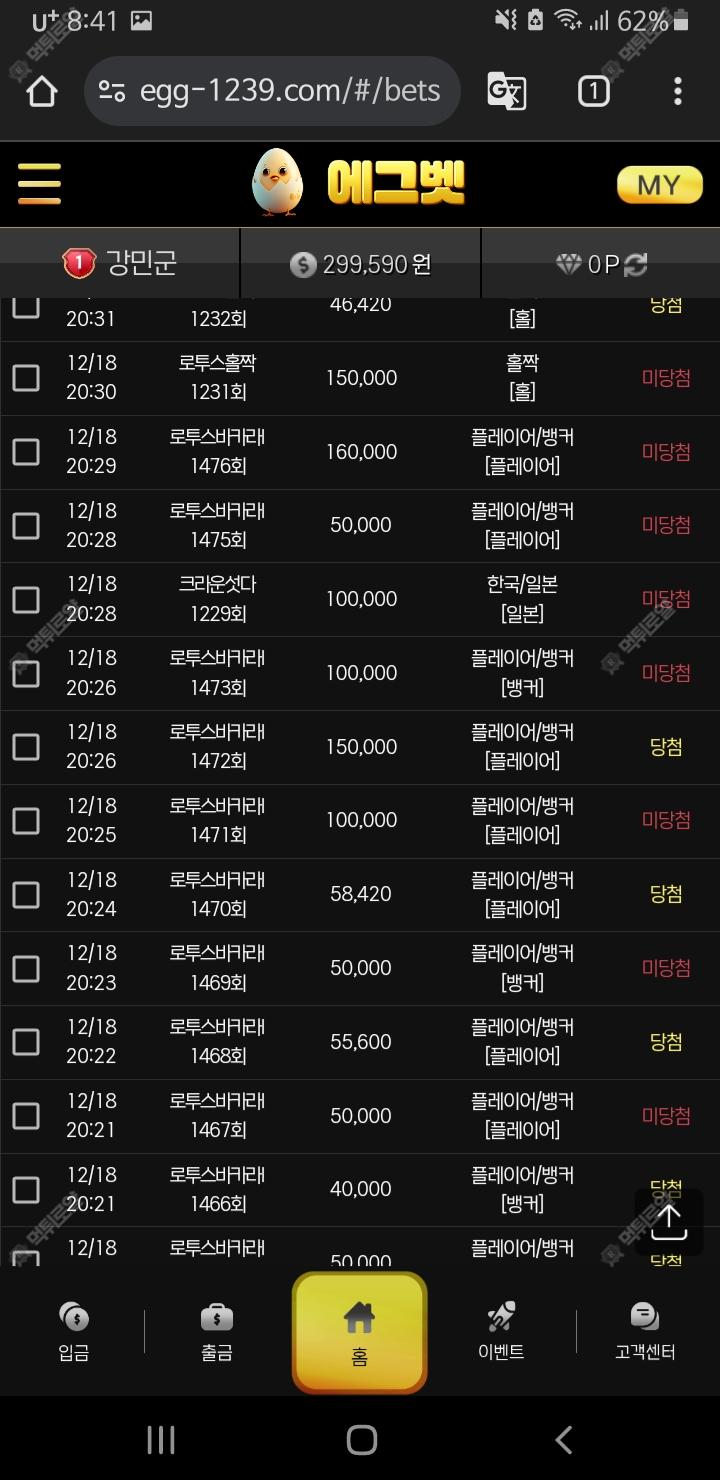Go to the 입금 deposit tab
720x1480 pixels.
pyautogui.click(x=74, y=1332)
